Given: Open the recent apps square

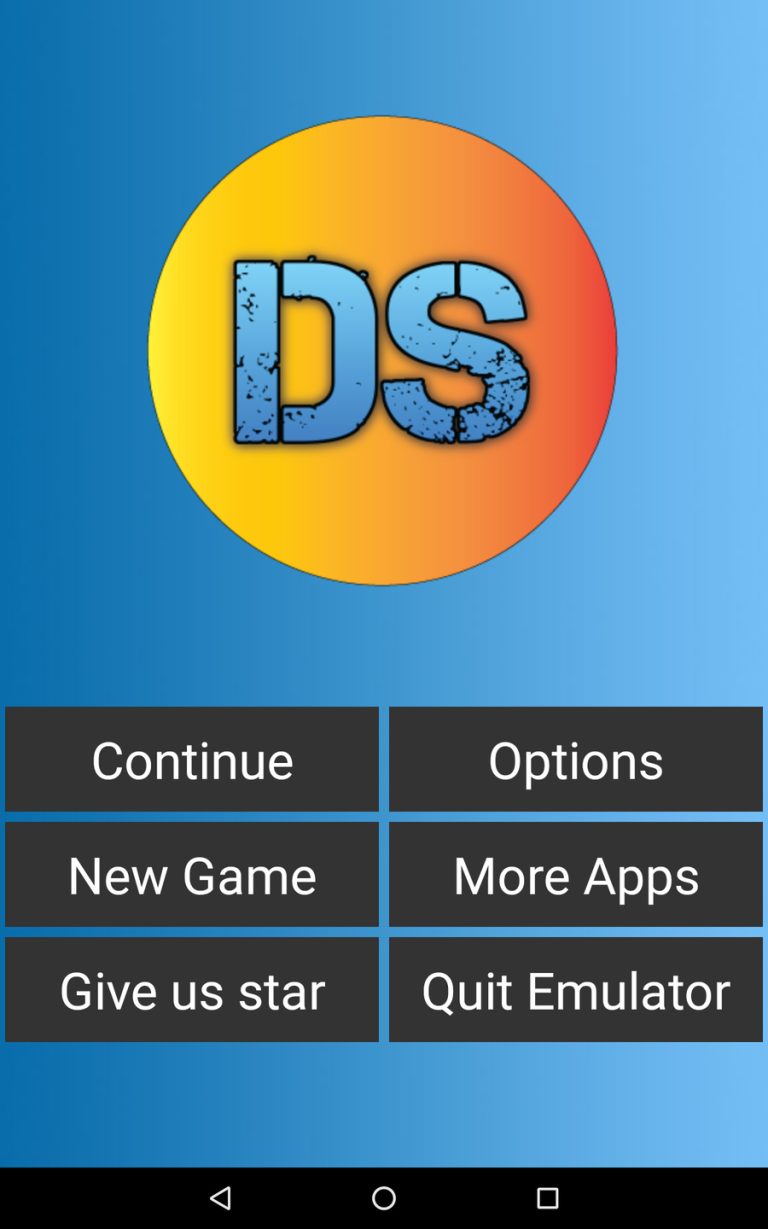Looking at the screenshot, I should (x=547, y=1197).
